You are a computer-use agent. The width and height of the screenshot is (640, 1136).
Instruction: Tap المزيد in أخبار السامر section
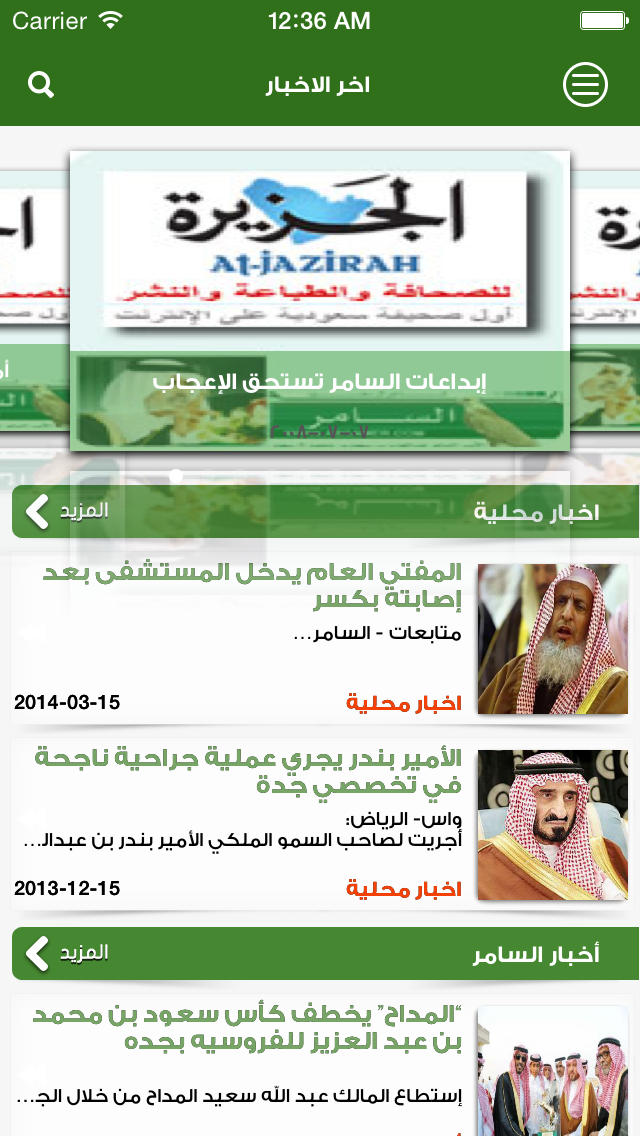coord(67,953)
